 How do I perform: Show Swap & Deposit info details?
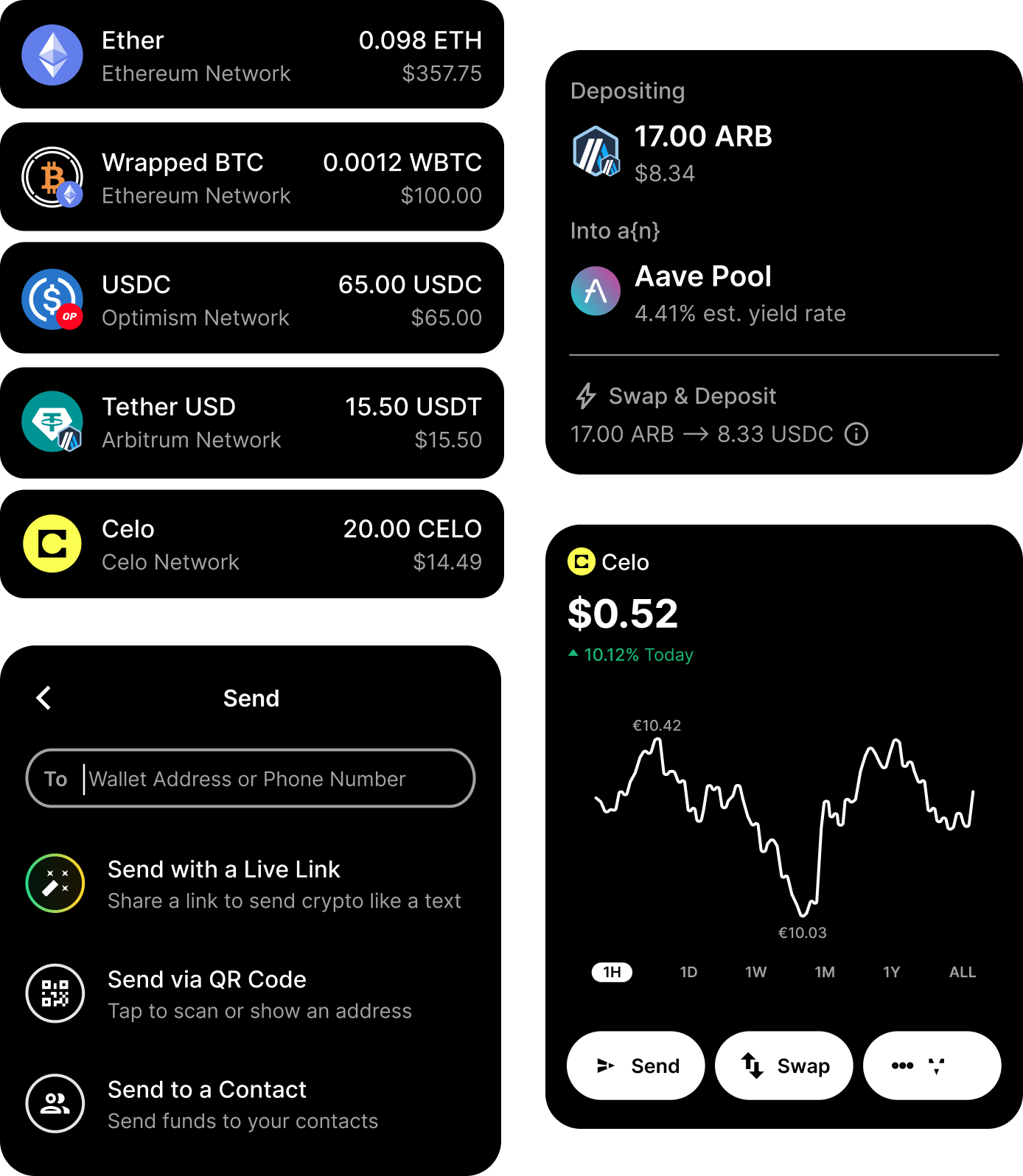tap(856, 434)
